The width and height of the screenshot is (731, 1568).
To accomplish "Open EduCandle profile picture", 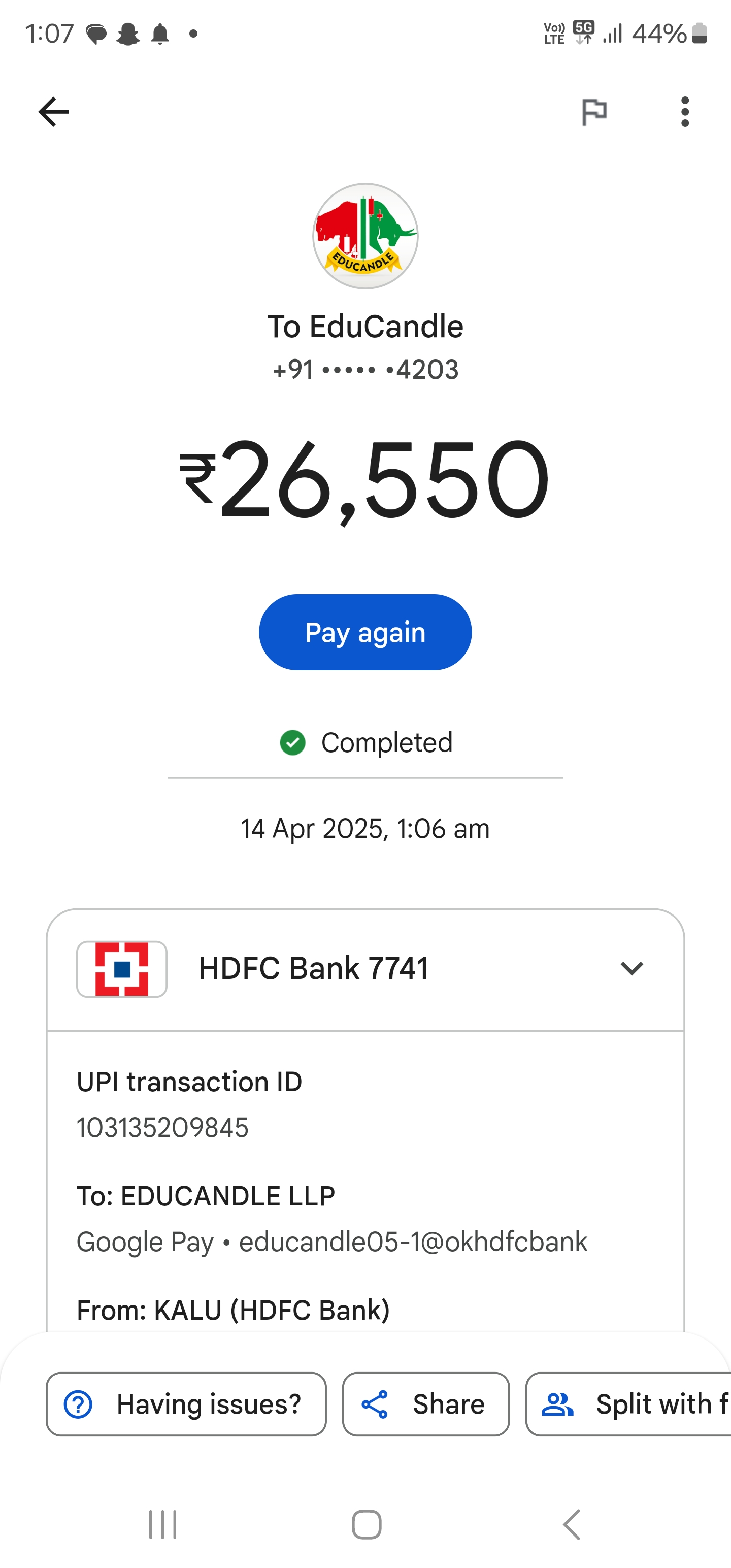I will pyautogui.click(x=365, y=236).
